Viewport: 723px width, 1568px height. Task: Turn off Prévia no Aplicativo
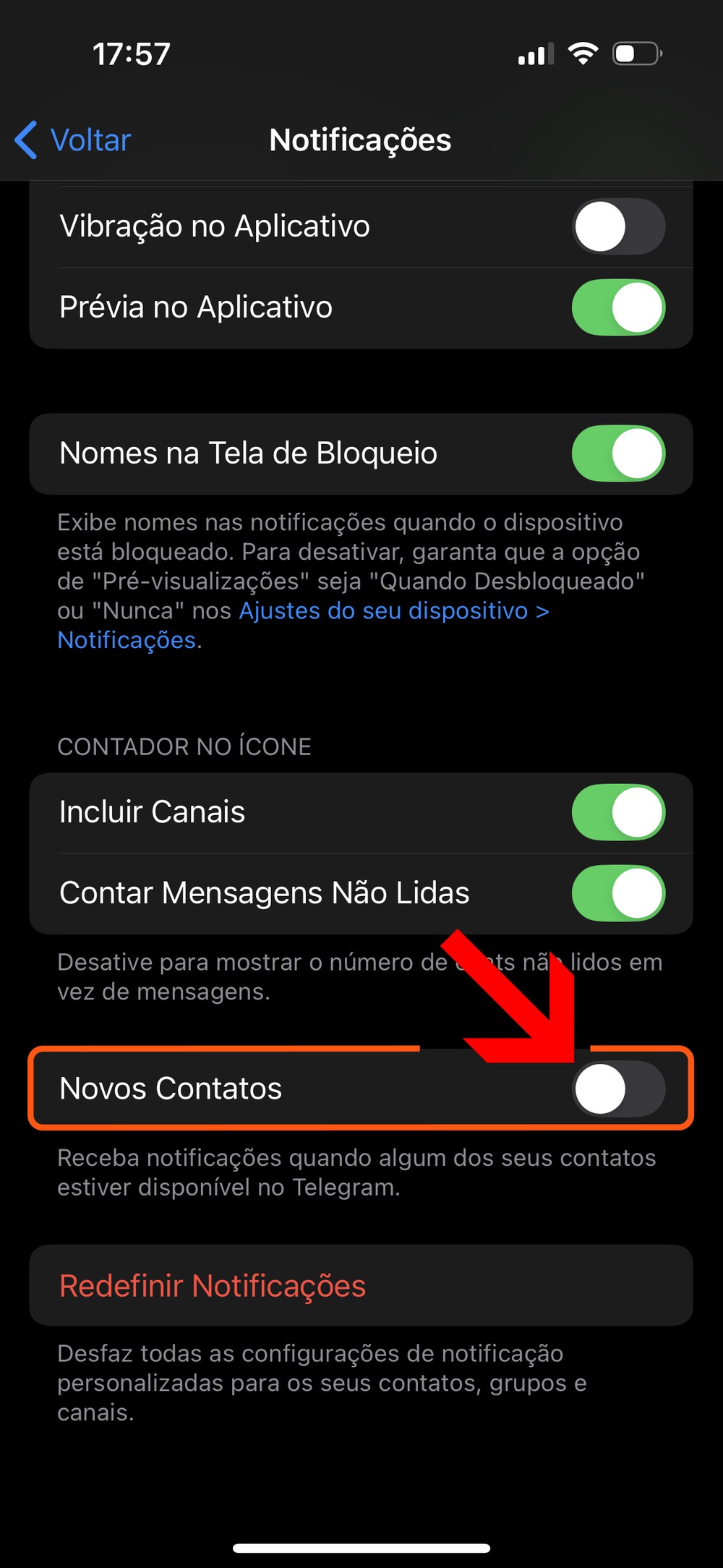618,307
